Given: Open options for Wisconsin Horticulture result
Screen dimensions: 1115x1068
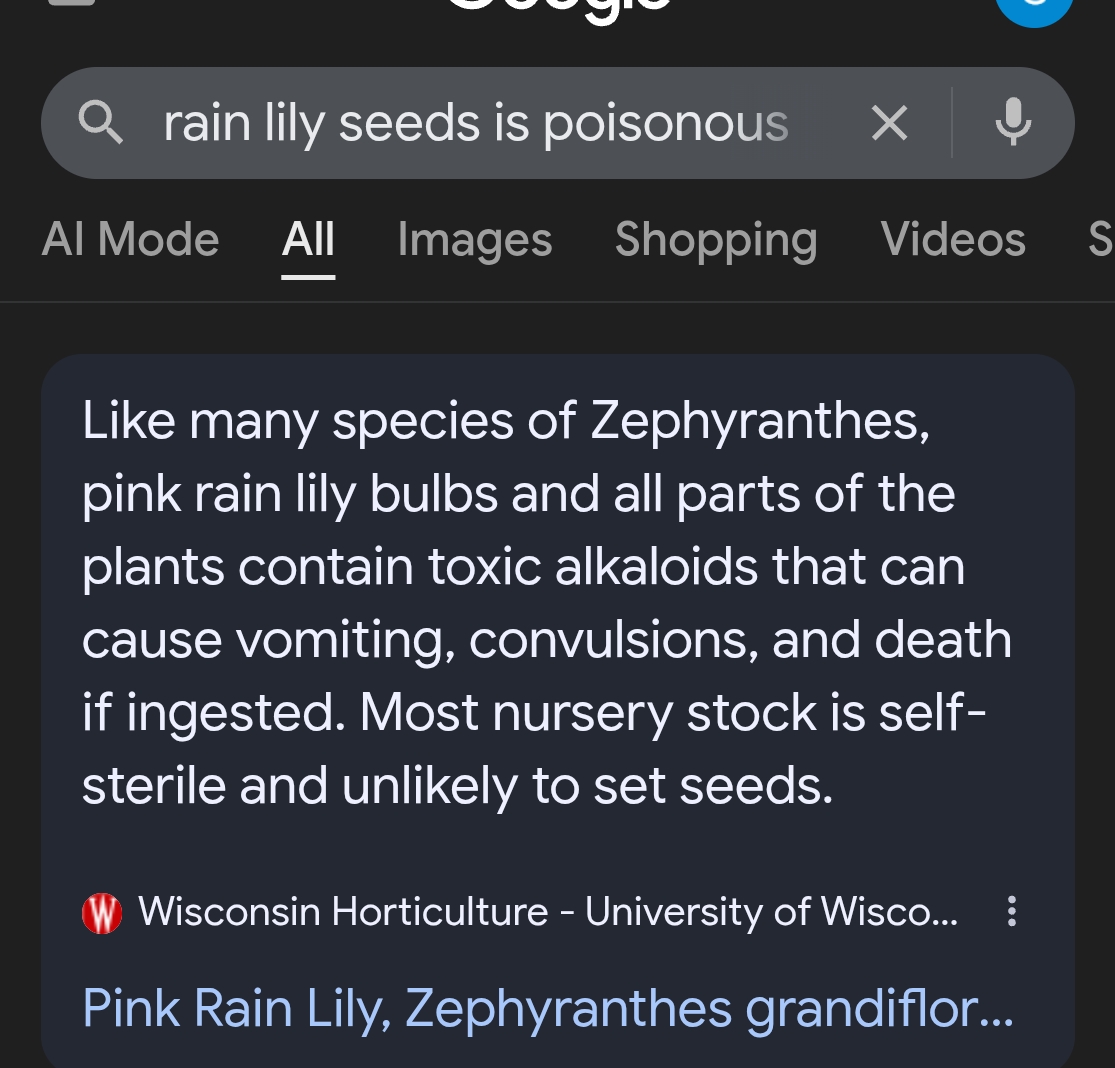Looking at the screenshot, I should tap(1012, 911).
